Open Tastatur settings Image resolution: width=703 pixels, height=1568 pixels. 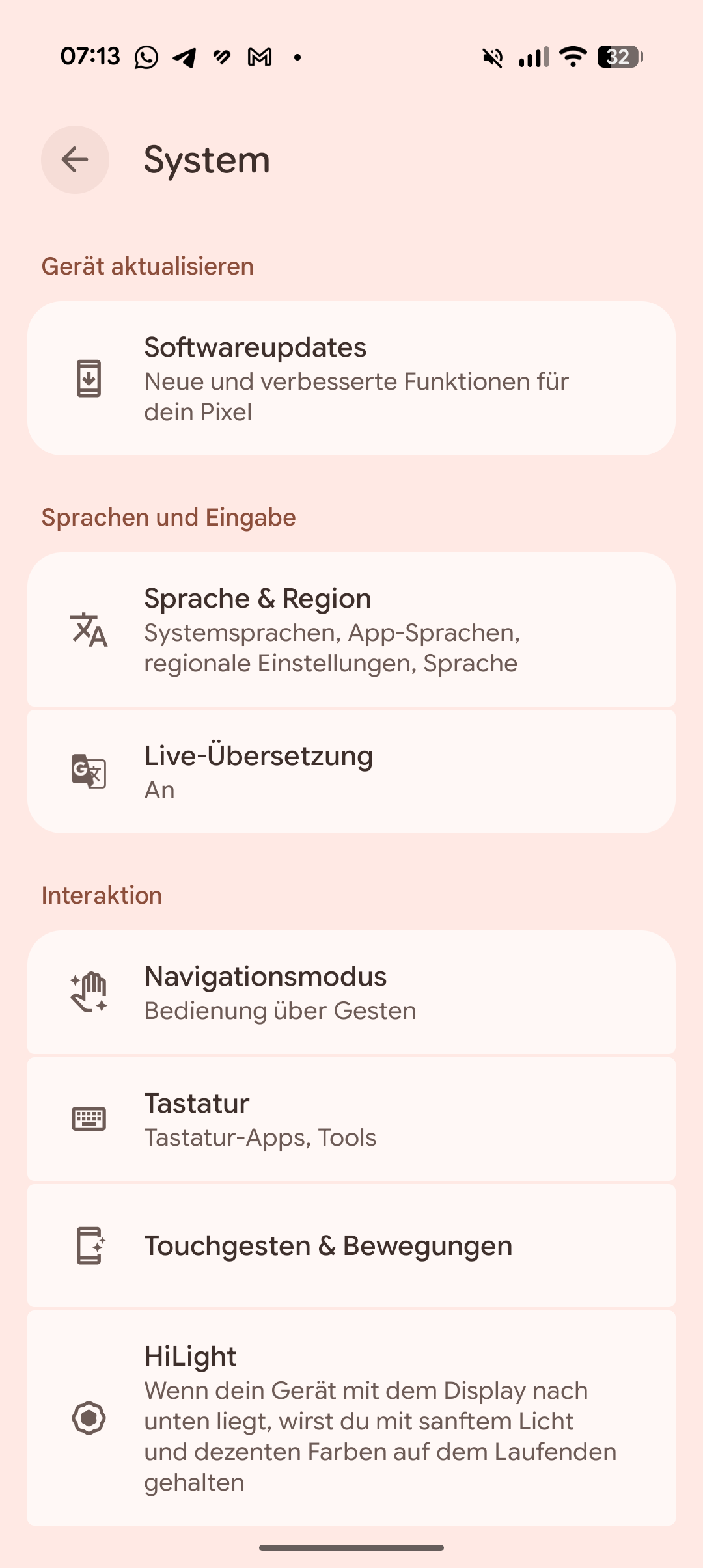click(351, 1118)
